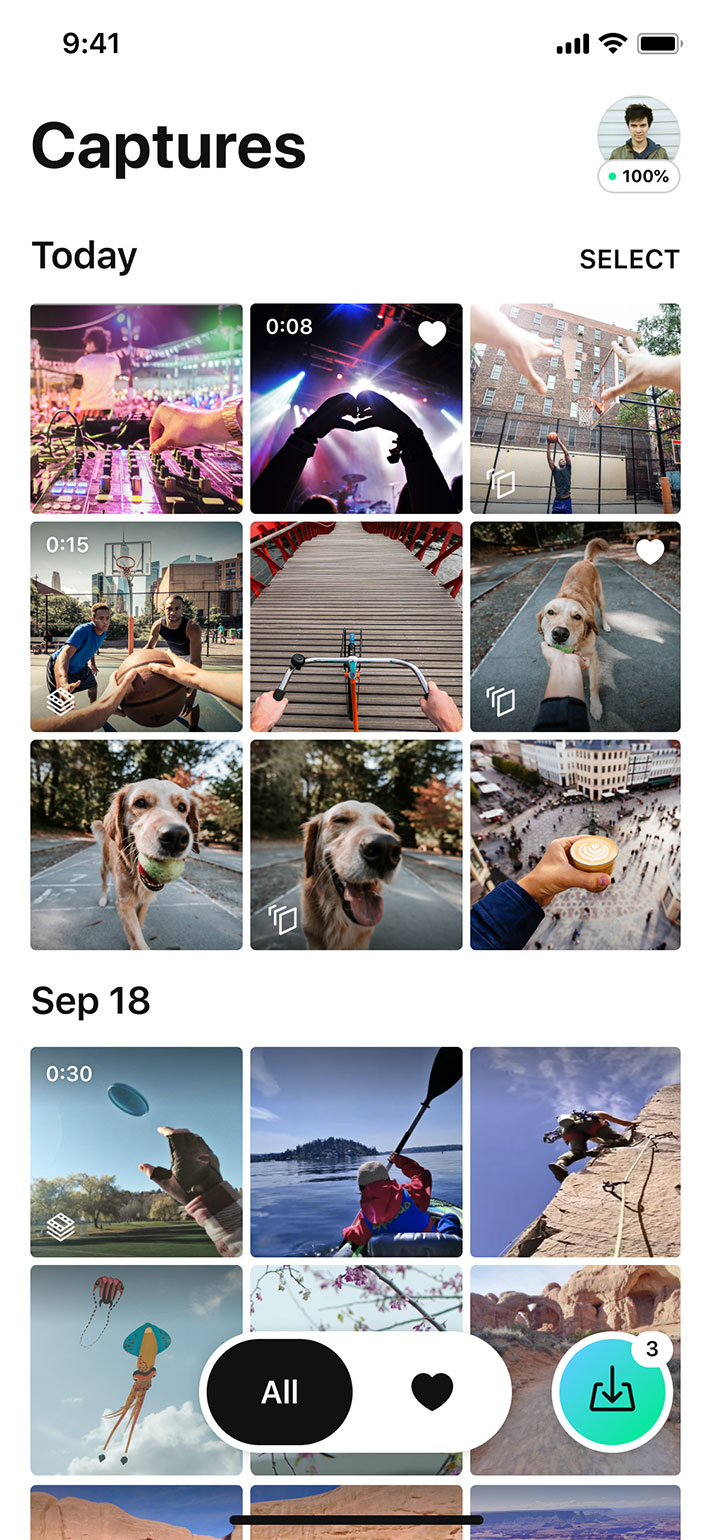Open the import button with badge 3
The height and width of the screenshot is (1540, 711).
[612, 1392]
